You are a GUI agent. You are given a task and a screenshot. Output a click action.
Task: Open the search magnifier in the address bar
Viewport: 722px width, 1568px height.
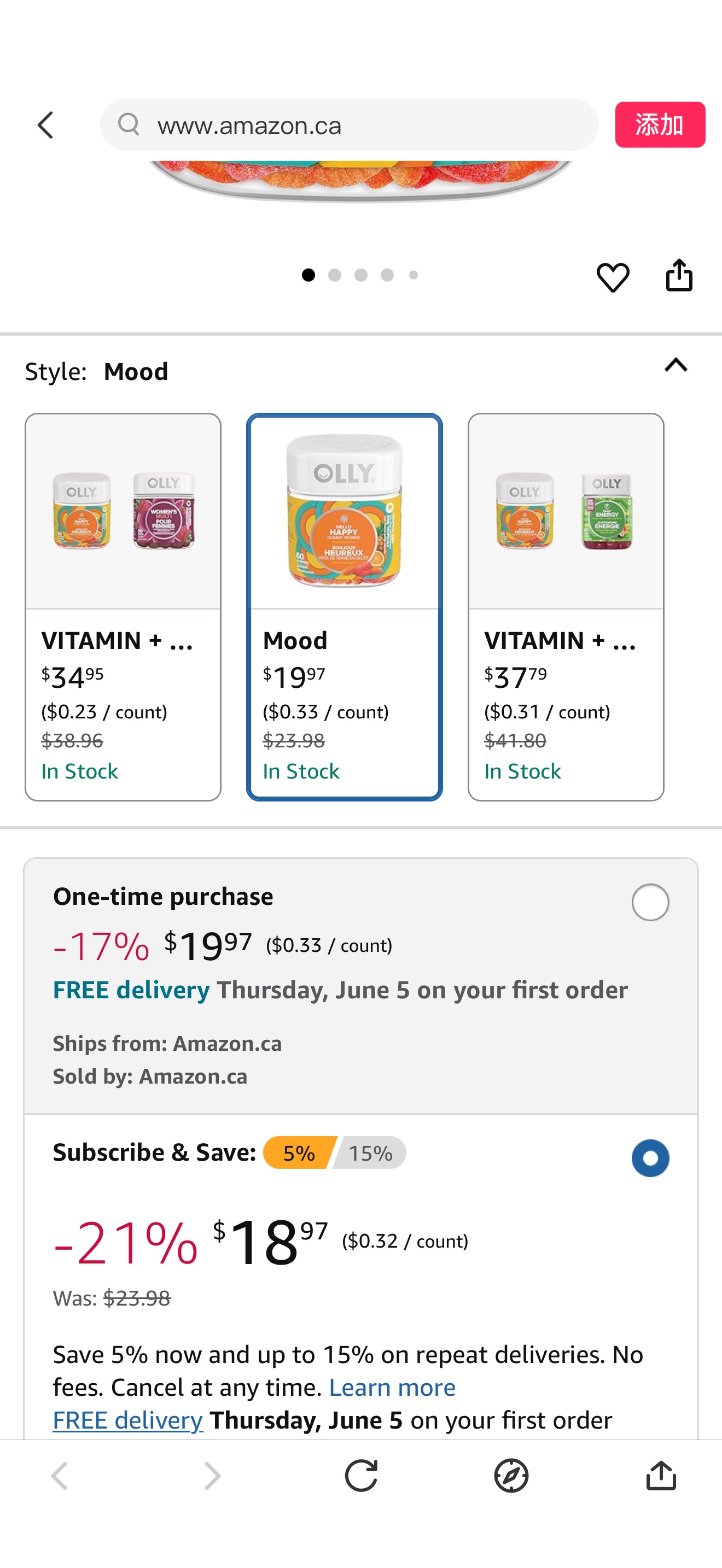click(129, 125)
